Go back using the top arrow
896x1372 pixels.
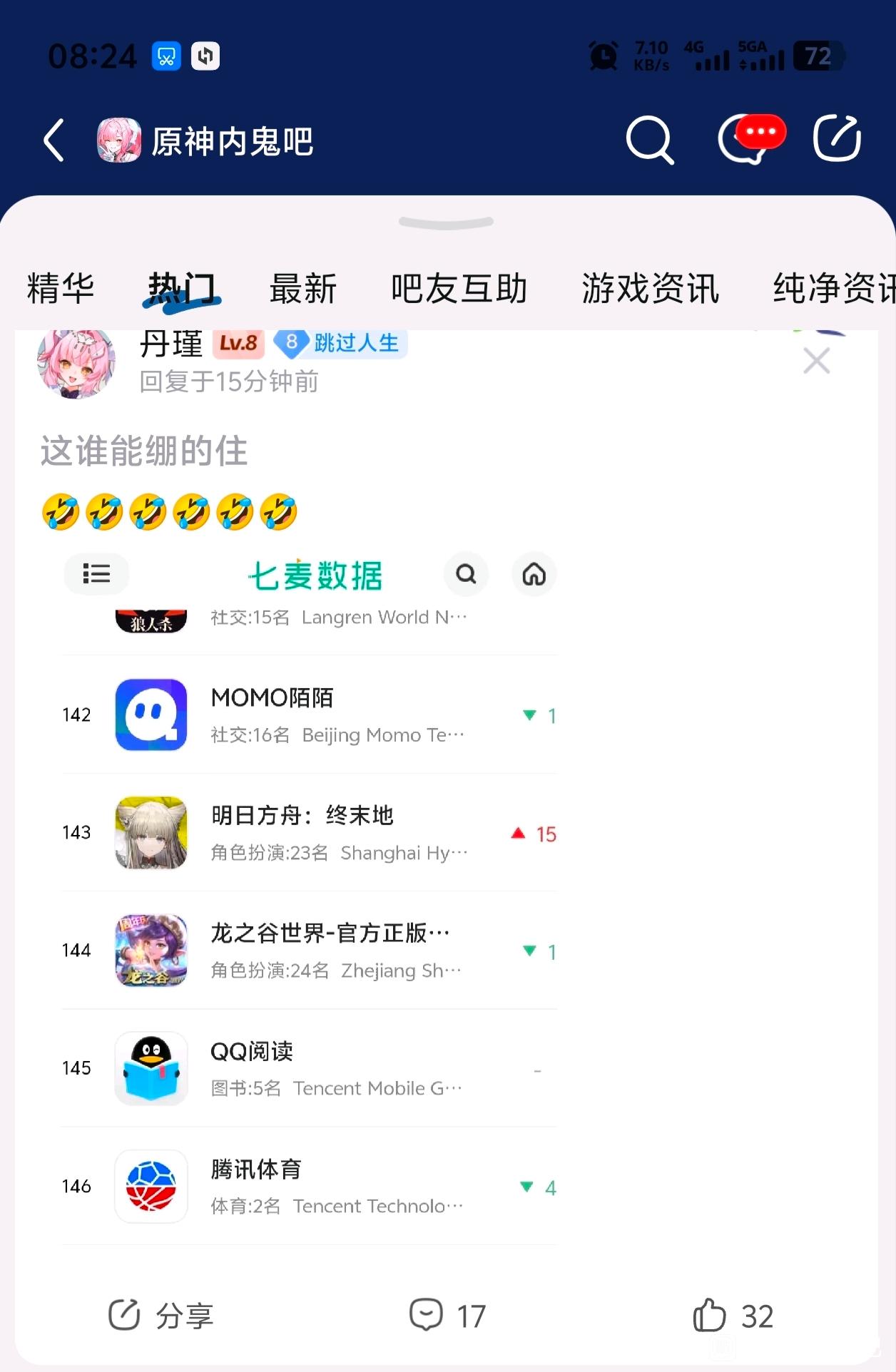pyautogui.click(x=54, y=140)
